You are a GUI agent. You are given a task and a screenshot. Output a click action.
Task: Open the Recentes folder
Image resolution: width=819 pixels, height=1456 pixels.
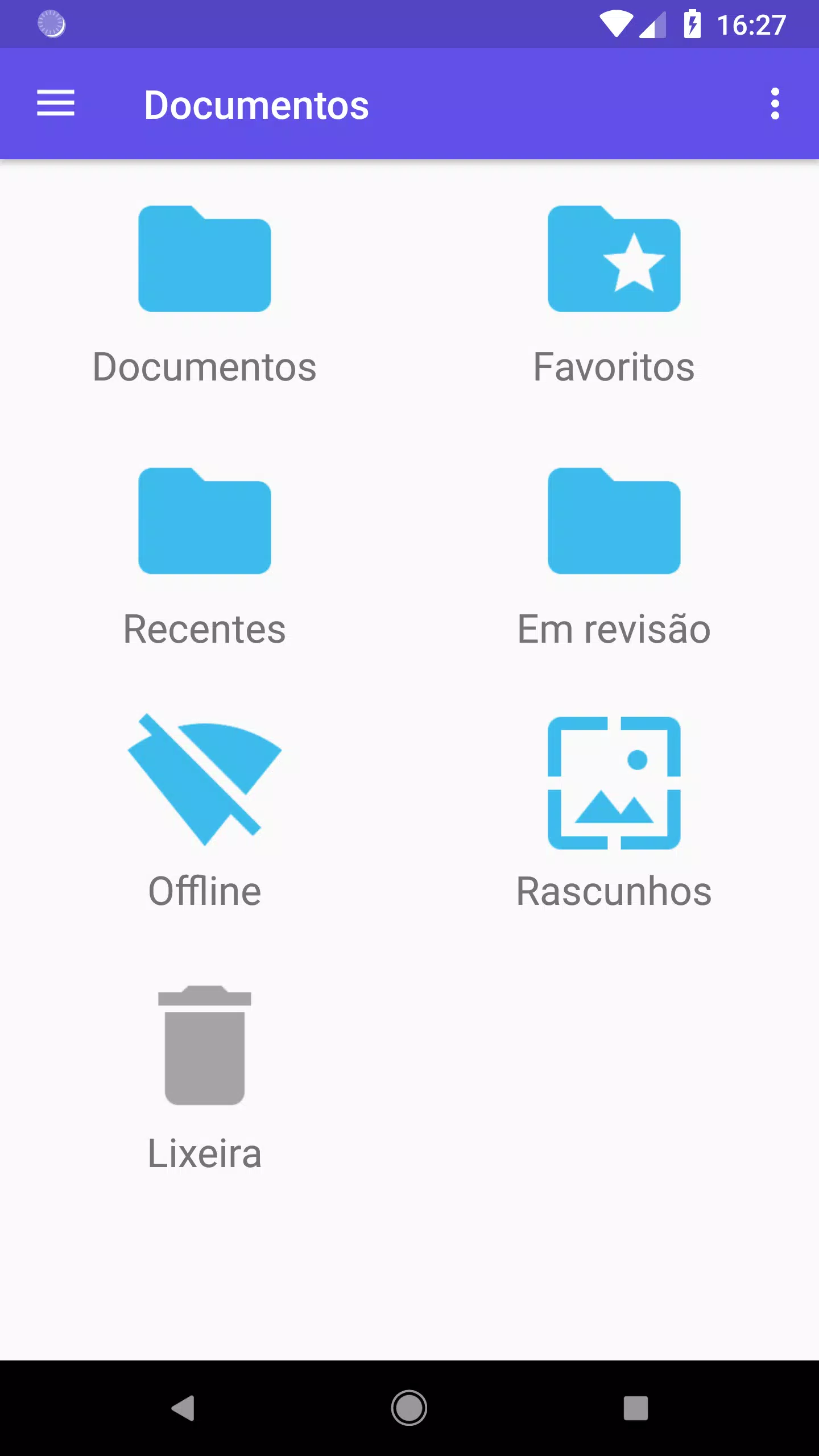(x=205, y=557)
